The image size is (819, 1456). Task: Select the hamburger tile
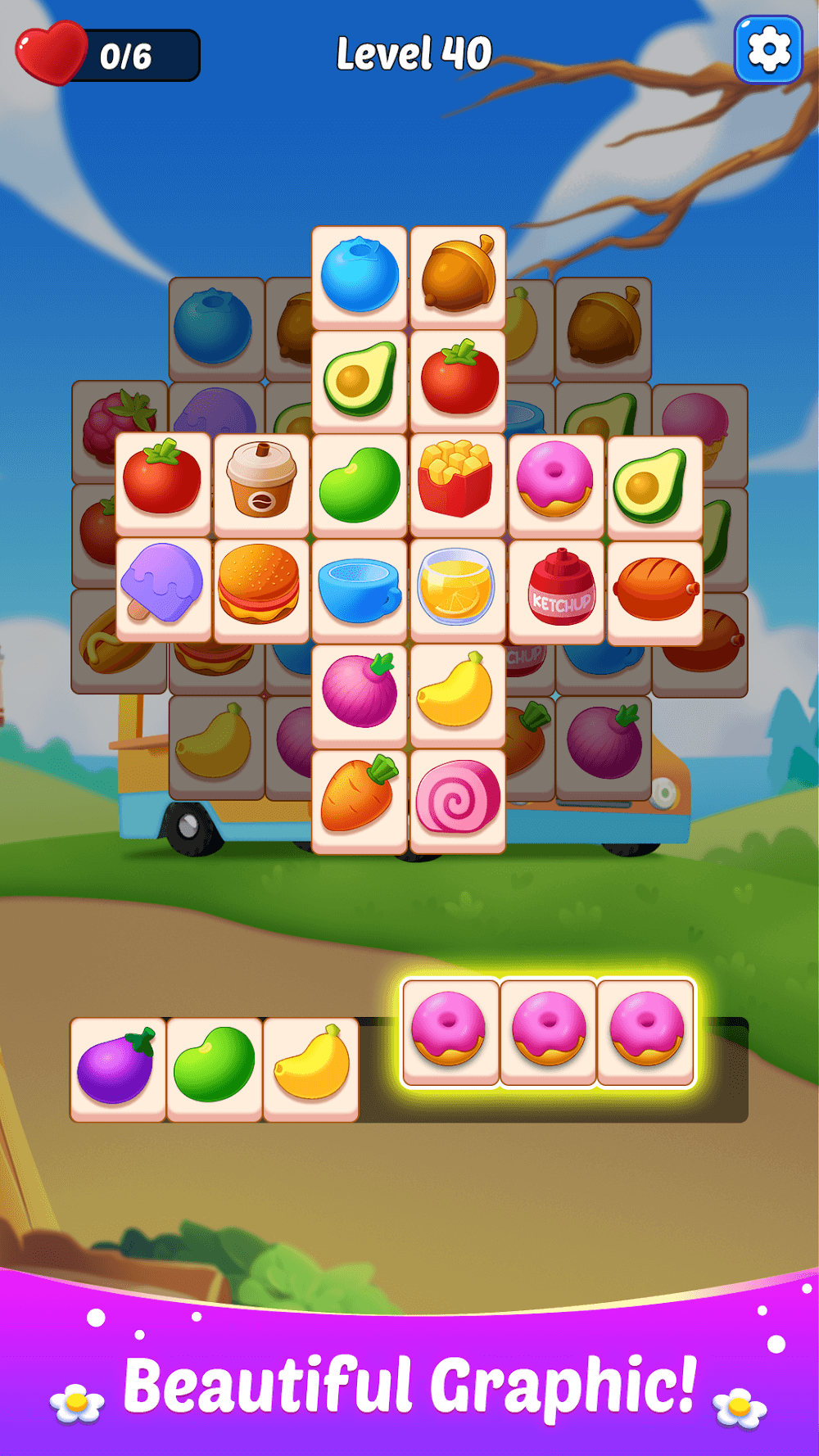pos(261,589)
